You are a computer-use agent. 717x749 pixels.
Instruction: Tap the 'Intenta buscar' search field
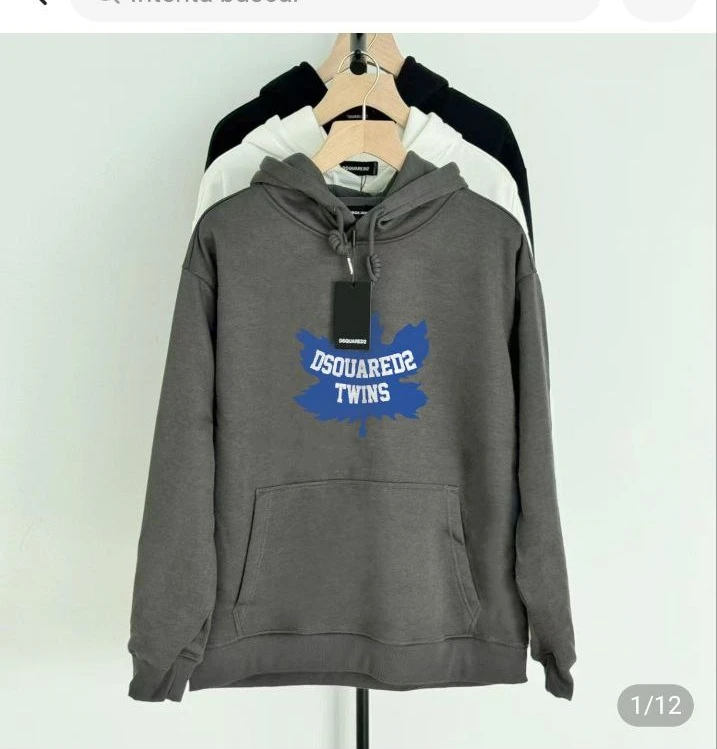point(335,5)
